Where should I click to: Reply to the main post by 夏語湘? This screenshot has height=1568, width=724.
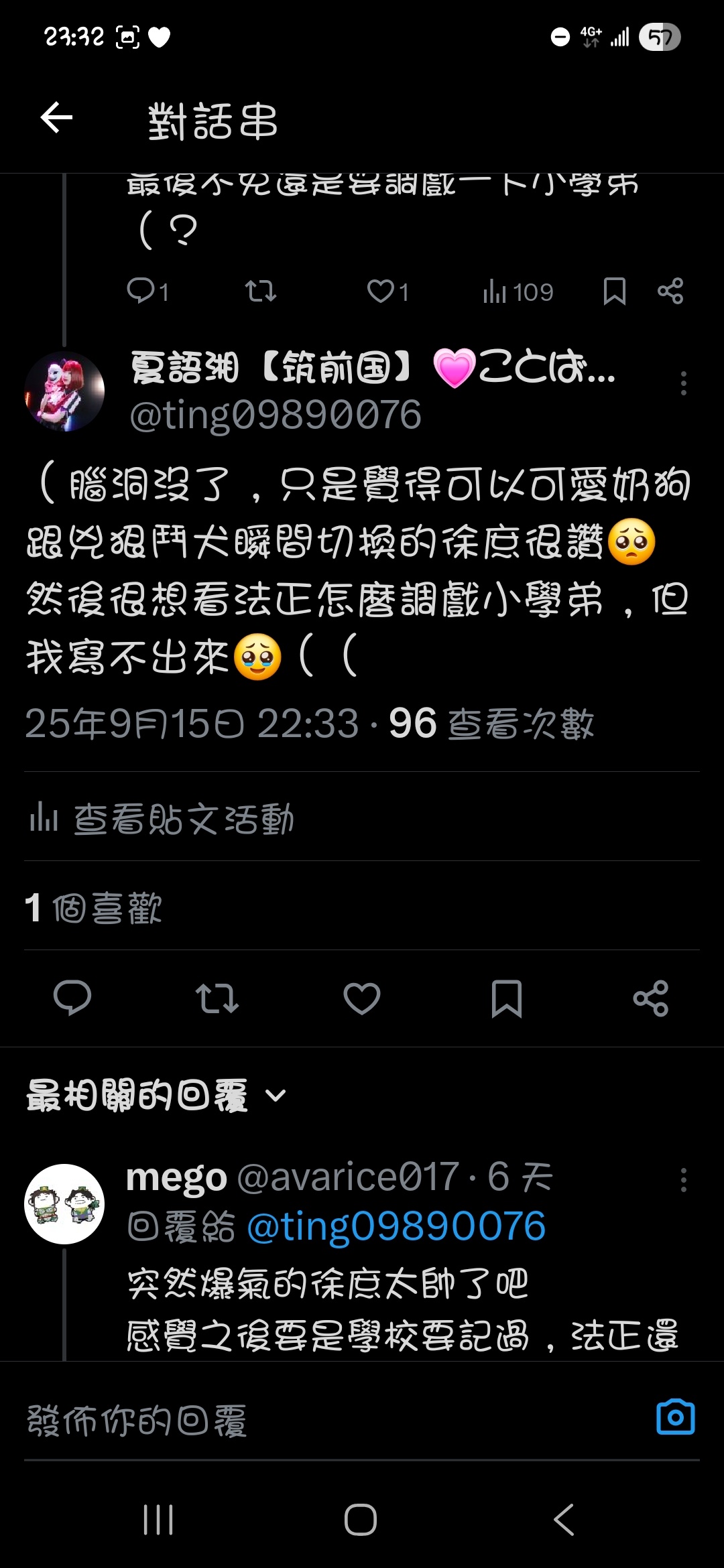[x=72, y=998]
